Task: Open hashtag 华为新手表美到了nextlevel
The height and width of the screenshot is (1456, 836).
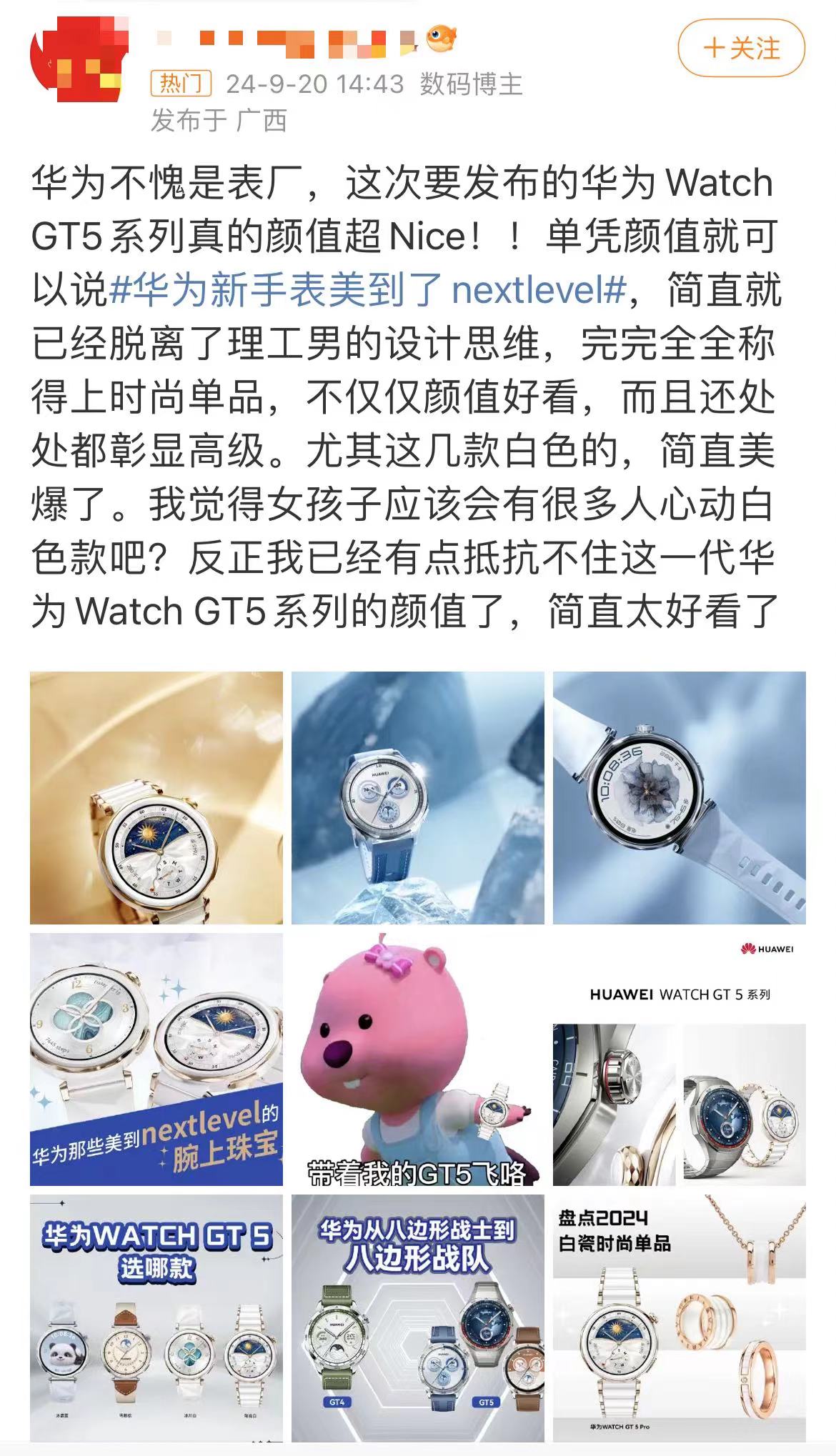Action: click(x=367, y=290)
